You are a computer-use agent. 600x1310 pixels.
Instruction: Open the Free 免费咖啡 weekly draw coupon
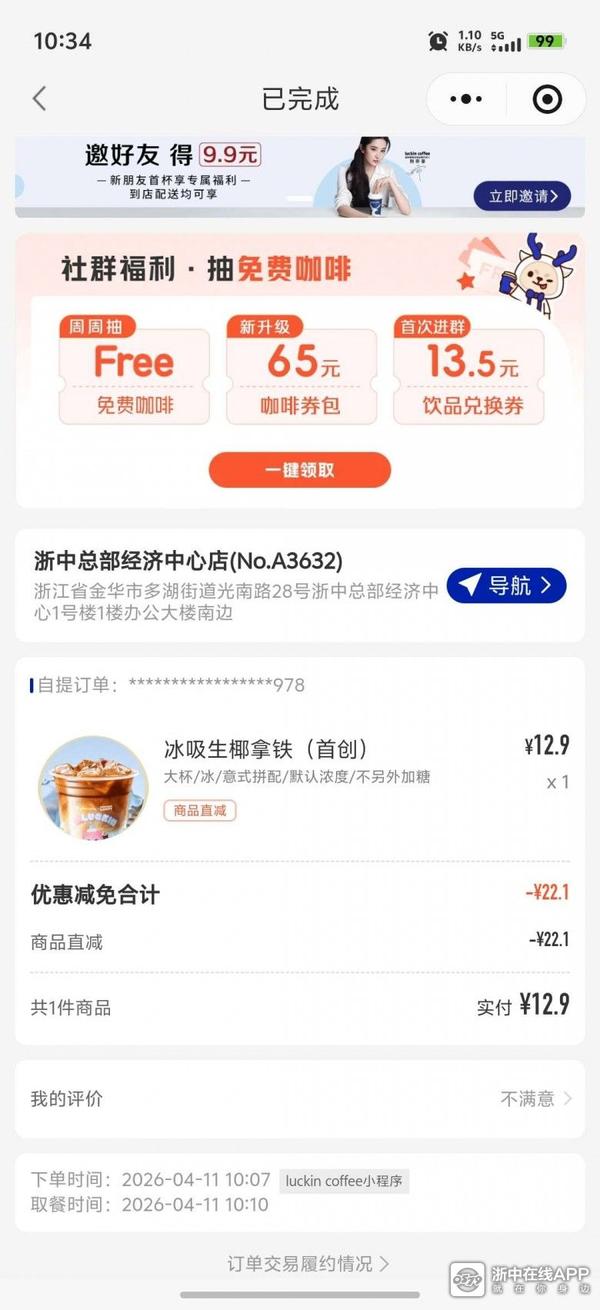coord(134,374)
